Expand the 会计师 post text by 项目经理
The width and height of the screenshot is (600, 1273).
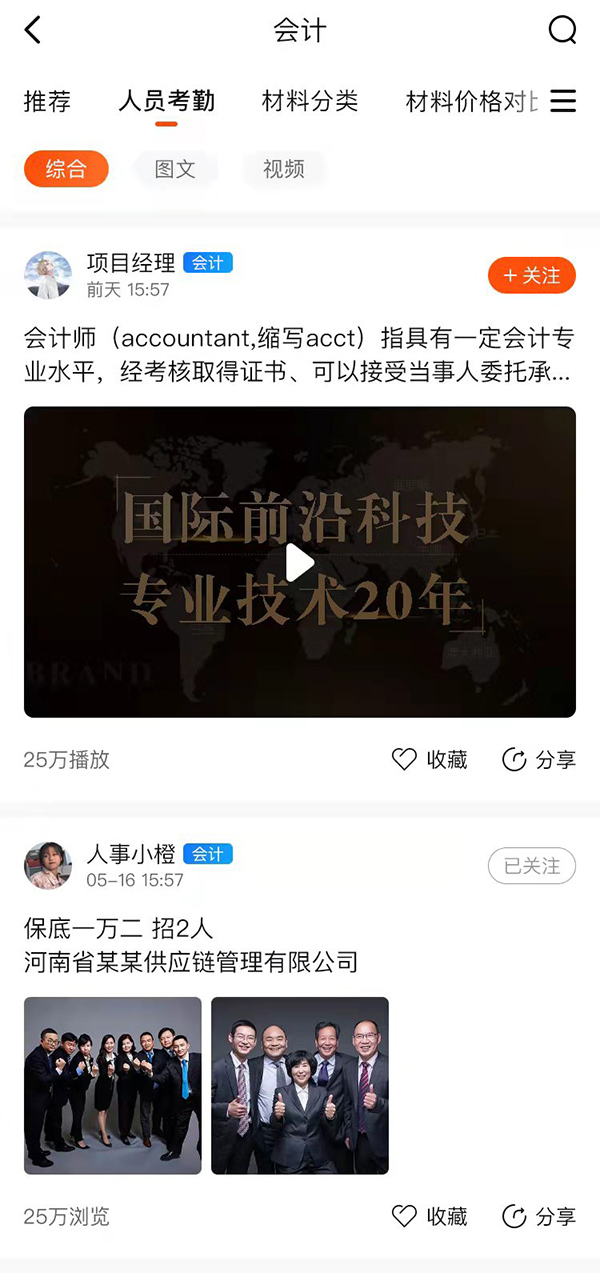coord(299,355)
